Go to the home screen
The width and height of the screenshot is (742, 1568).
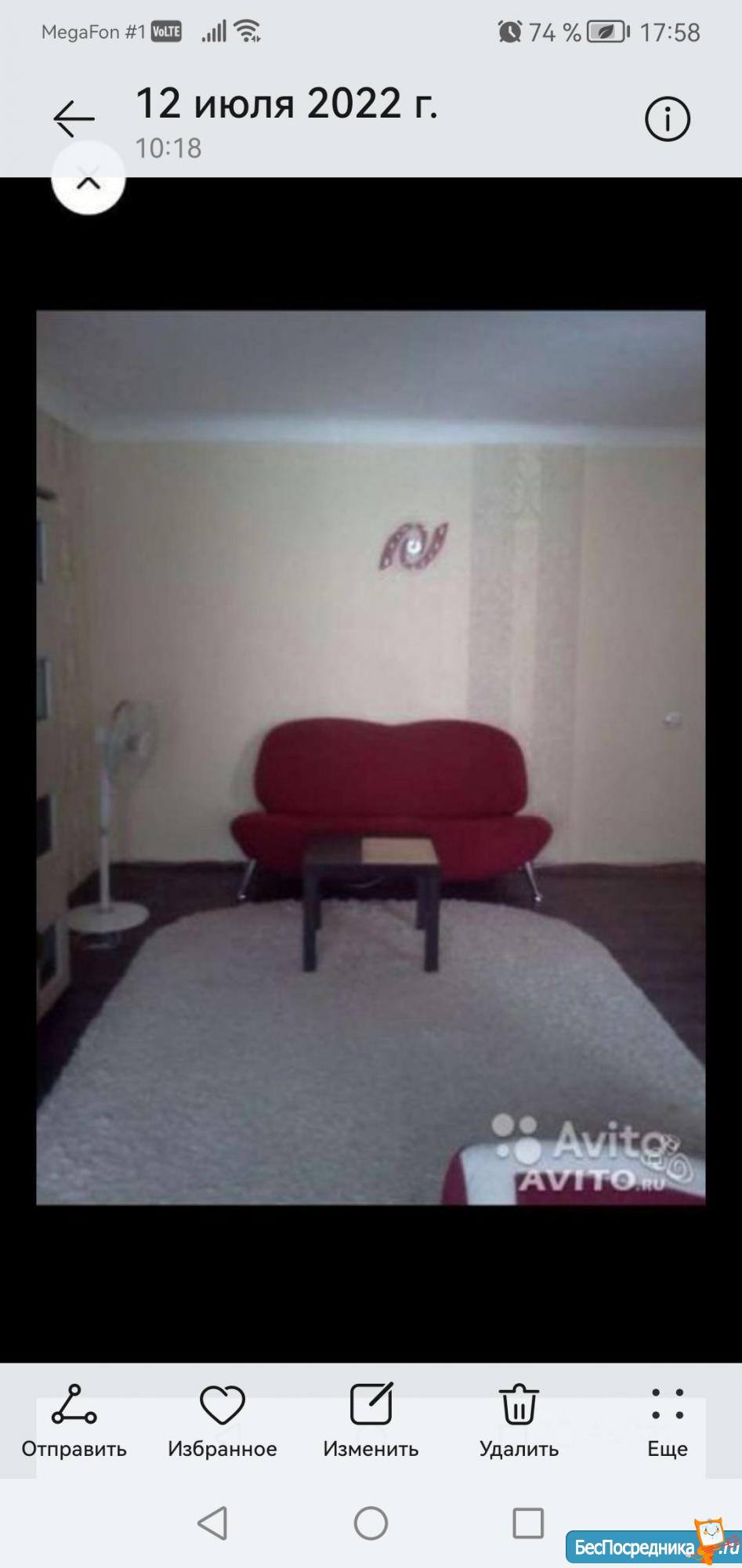click(371, 1523)
